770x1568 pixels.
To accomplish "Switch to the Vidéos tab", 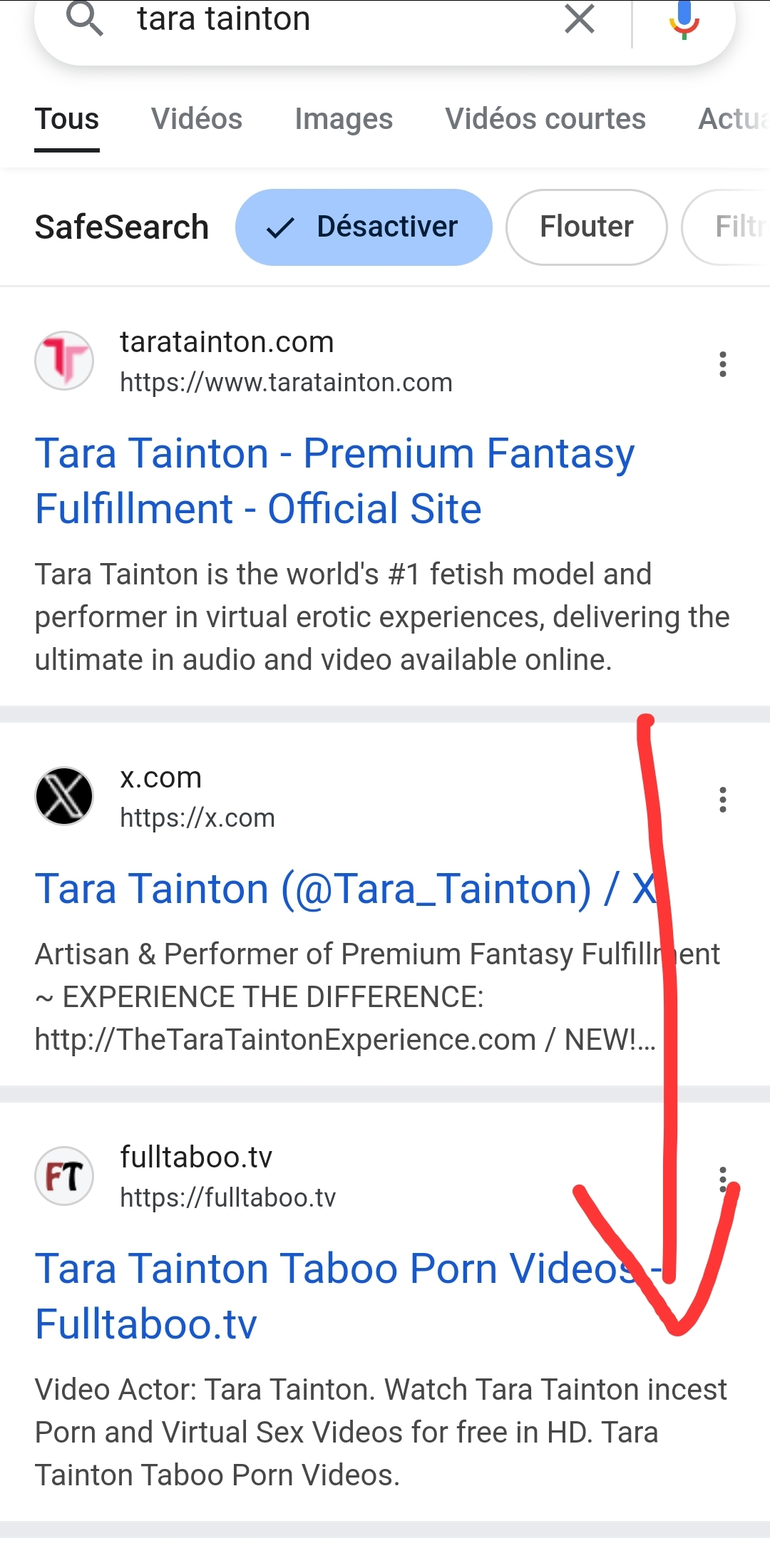I will (197, 119).
